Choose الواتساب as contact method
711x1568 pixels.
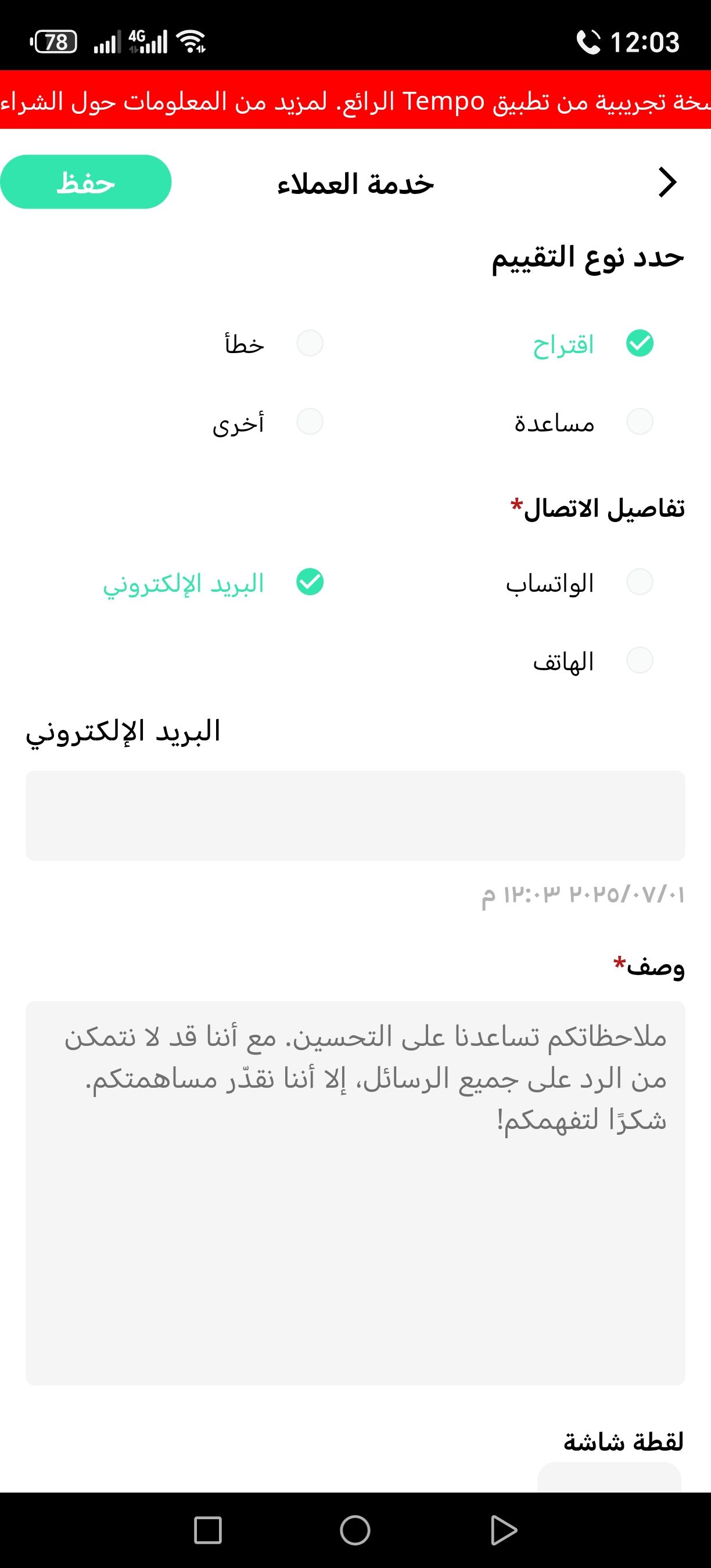tap(639, 582)
